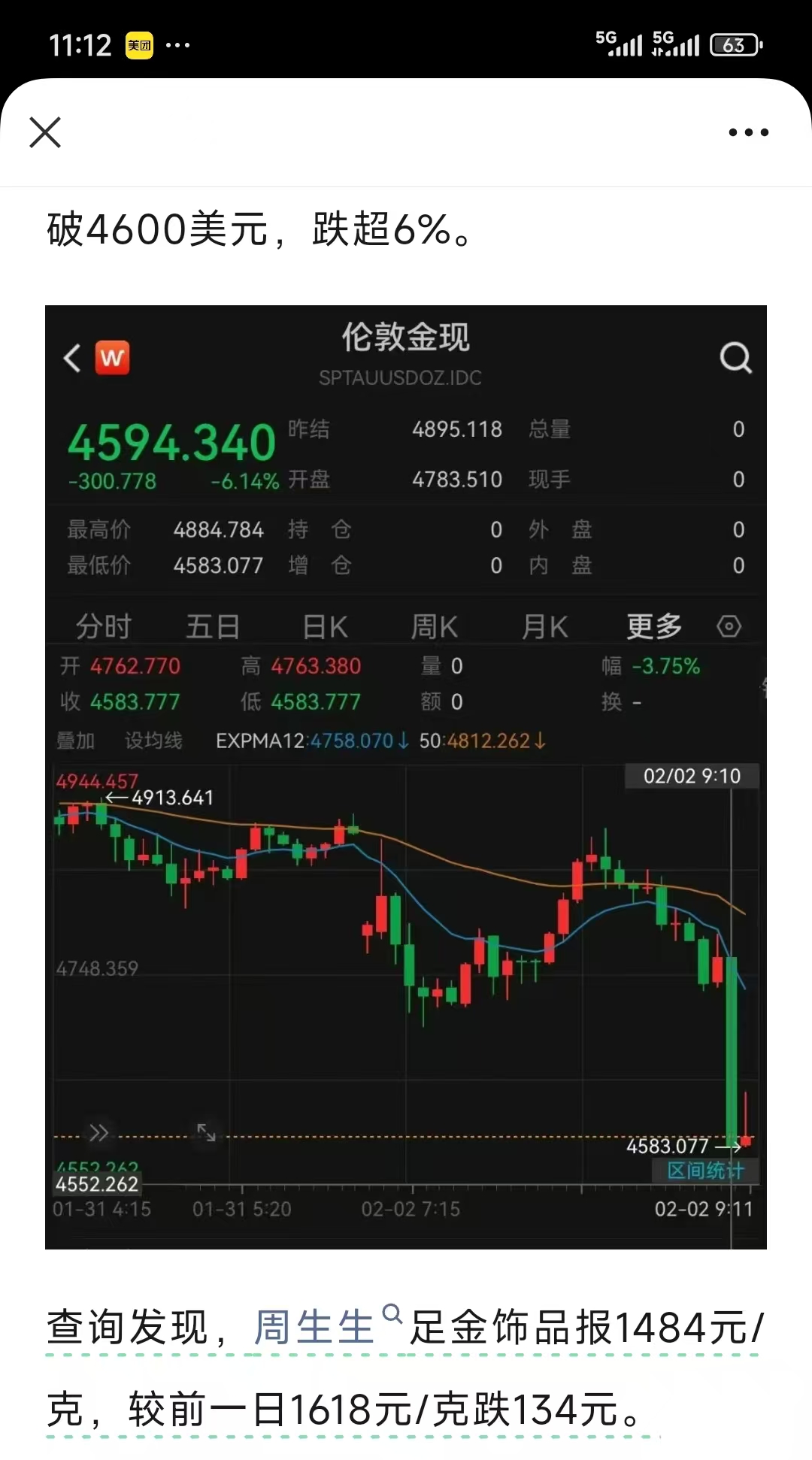The width and height of the screenshot is (812, 1460).
Task: Open the three-dot more options menu
Action: pos(748,133)
